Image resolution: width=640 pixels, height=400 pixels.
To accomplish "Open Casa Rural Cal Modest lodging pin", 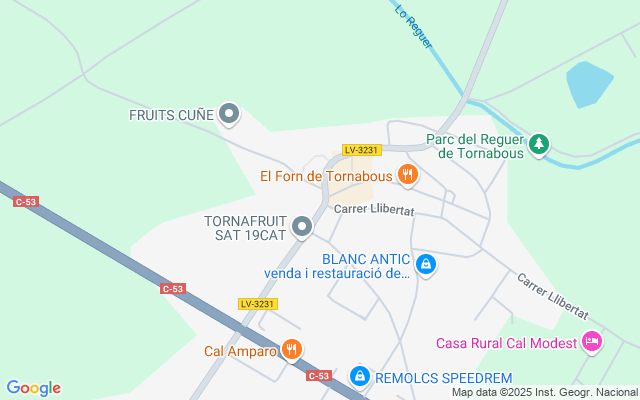I will 592,343.
